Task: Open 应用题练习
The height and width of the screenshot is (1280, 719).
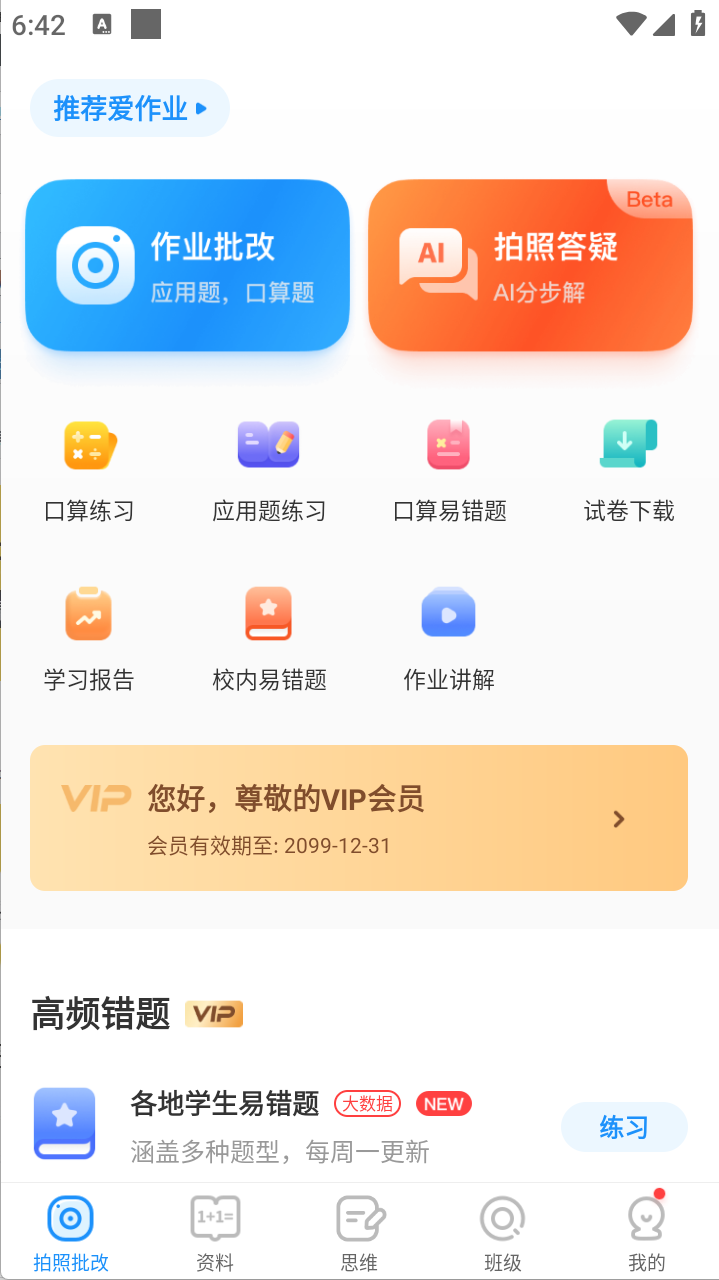Action: click(x=269, y=470)
